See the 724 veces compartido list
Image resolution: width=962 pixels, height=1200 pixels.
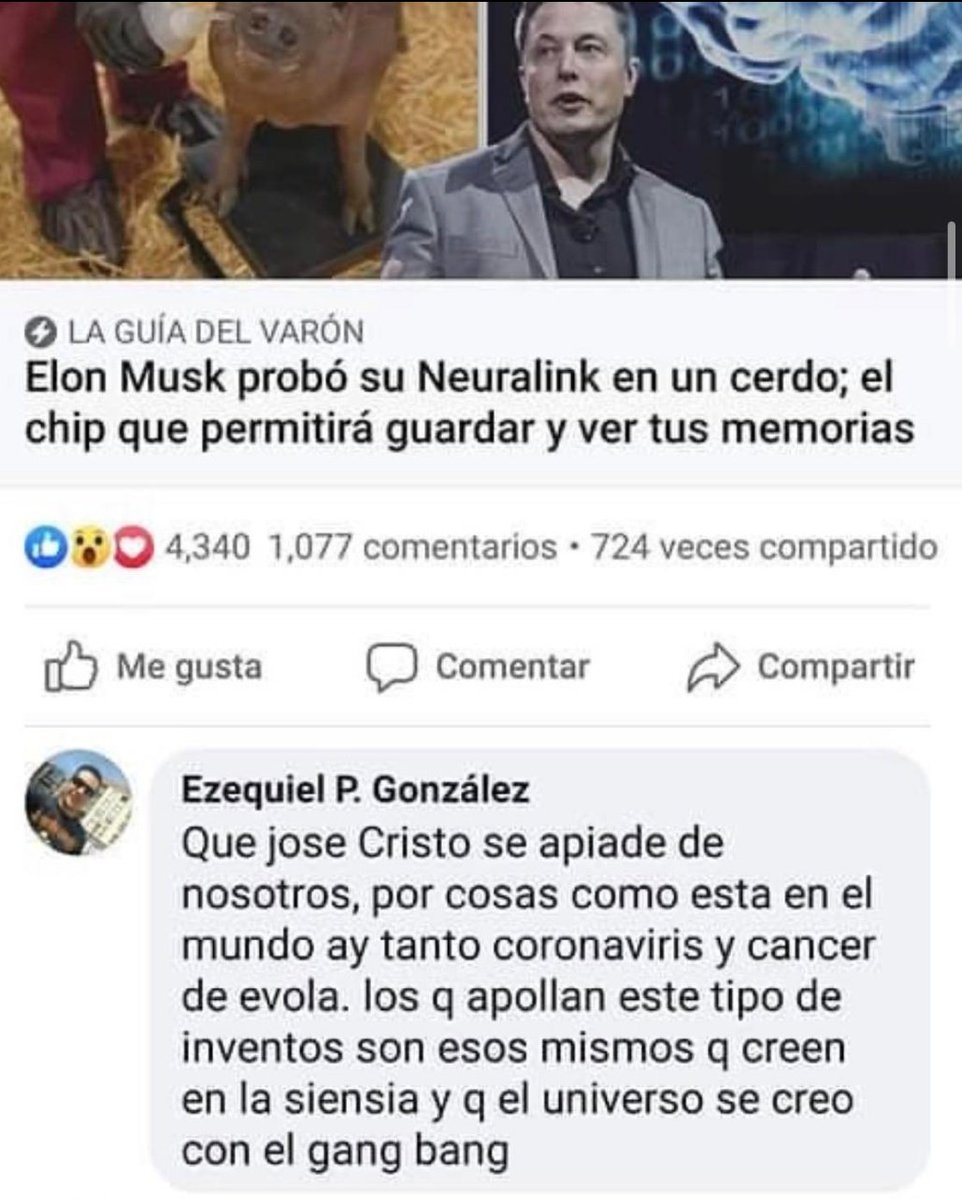764,548
